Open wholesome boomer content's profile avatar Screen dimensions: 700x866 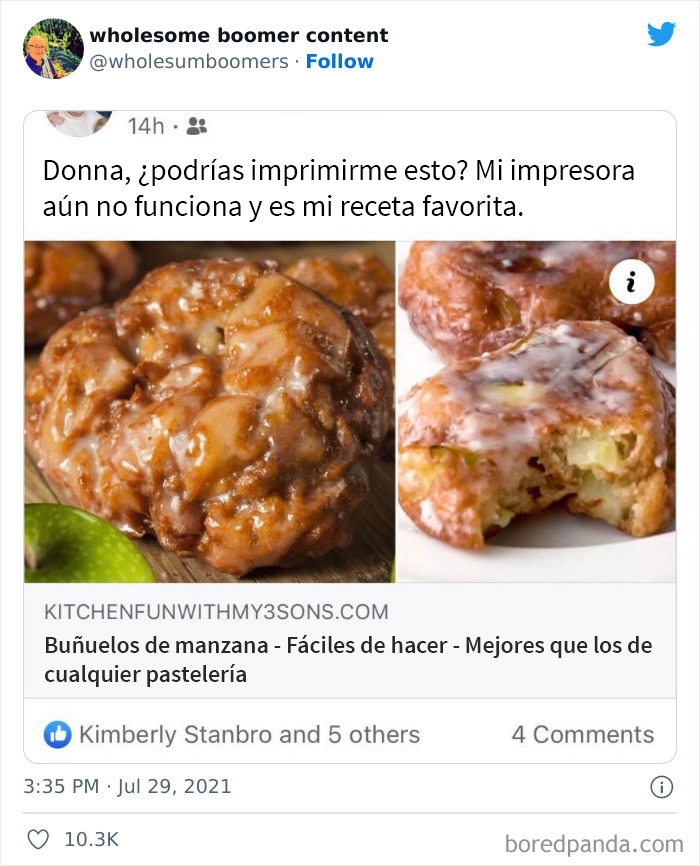tap(52, 48)
